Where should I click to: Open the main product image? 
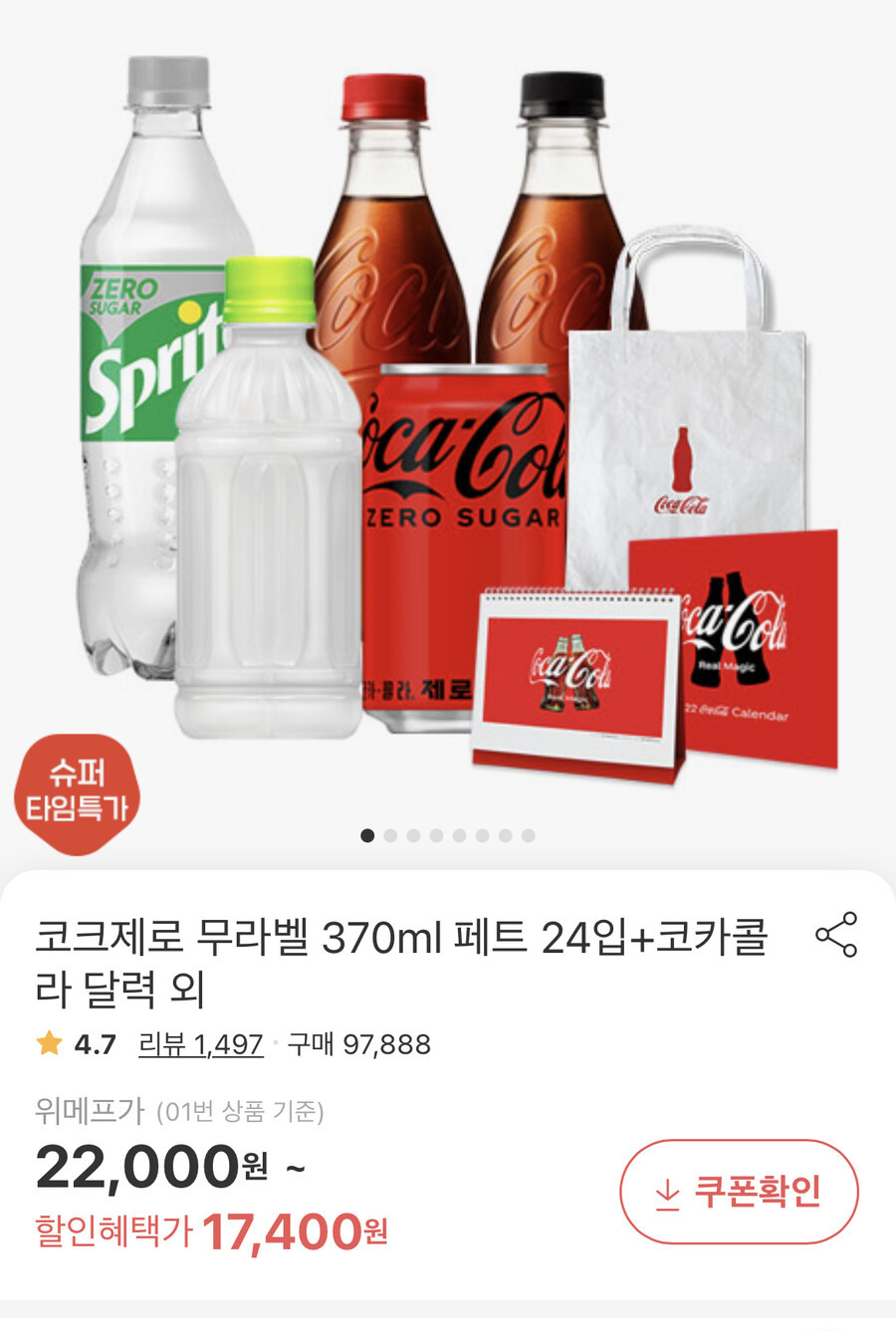click(448, 418)
